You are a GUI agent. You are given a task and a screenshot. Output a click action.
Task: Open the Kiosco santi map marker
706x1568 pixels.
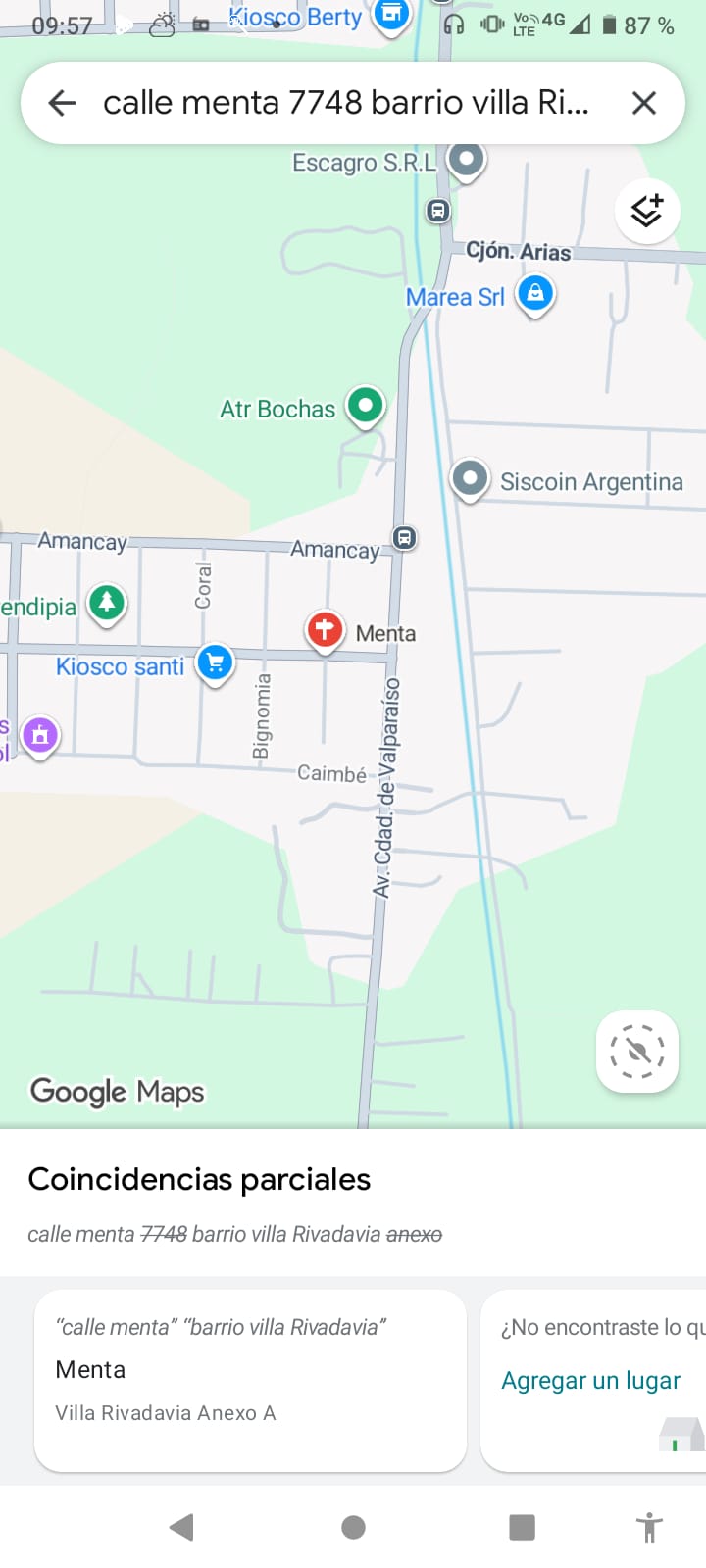tap(215, 663)
